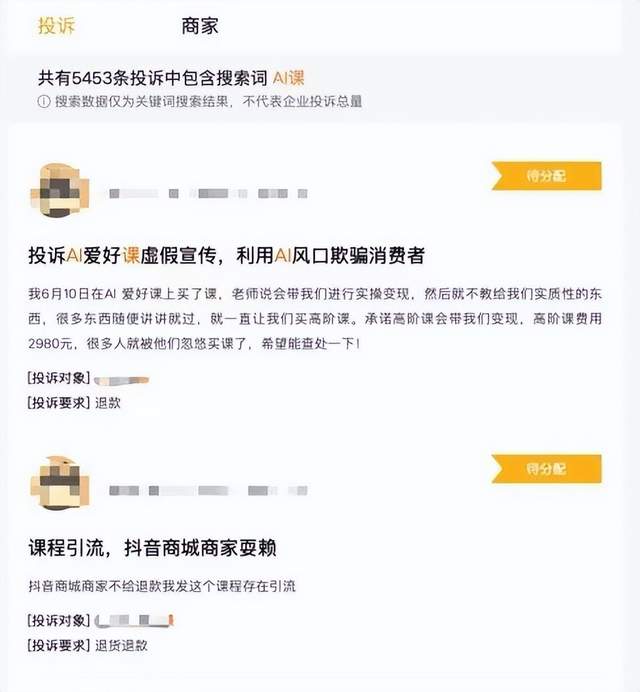Open complaint about AI爱好课虚假宣传

(226, 256)
